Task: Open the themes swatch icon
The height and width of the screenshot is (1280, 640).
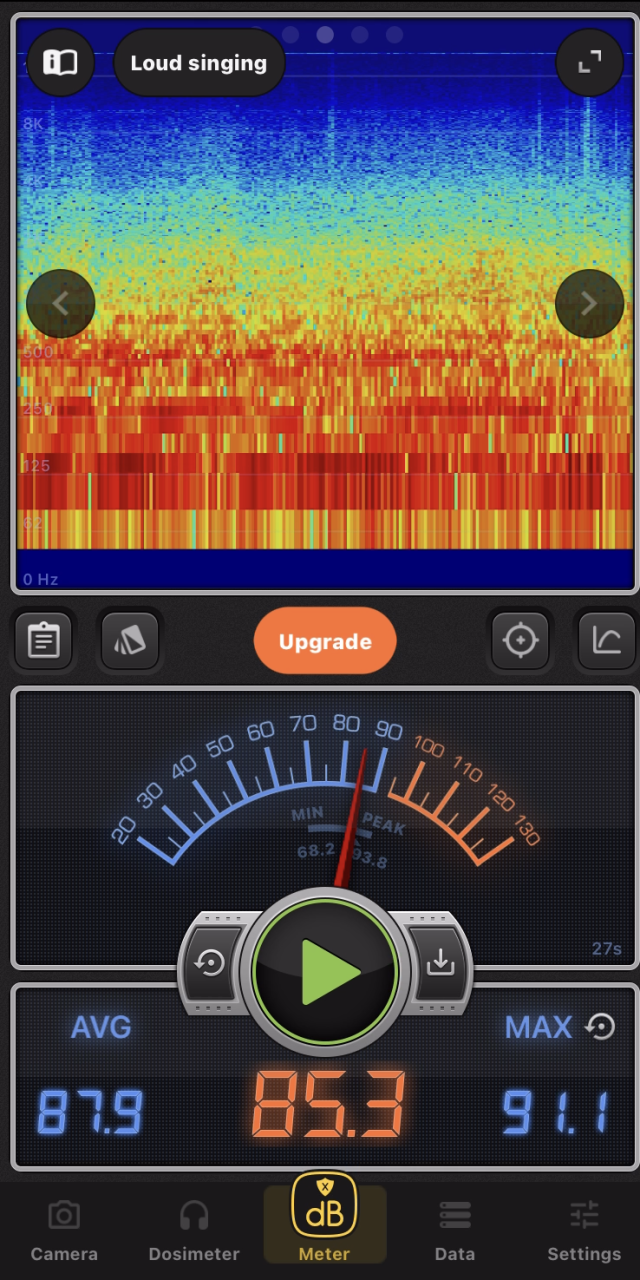Action: (130, 640)
